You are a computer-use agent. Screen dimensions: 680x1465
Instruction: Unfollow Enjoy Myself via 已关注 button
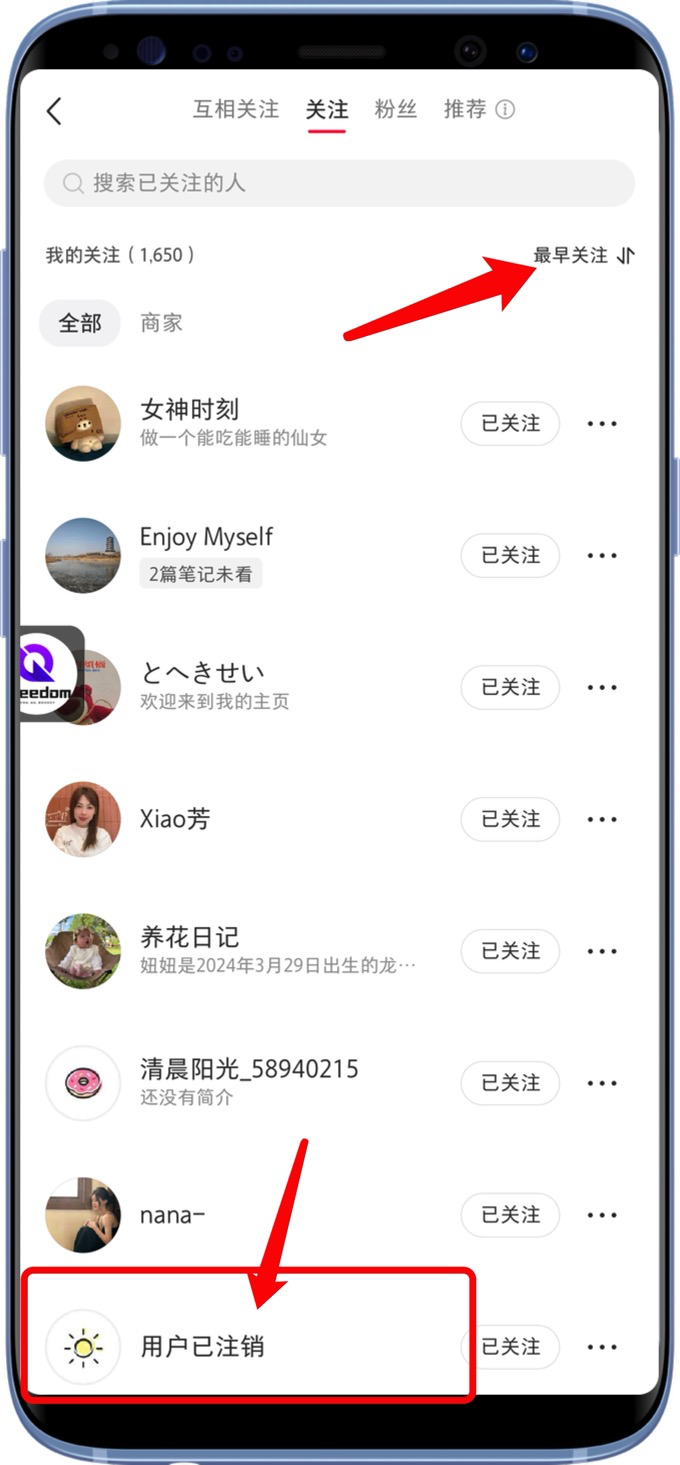[x=510, y=555]
